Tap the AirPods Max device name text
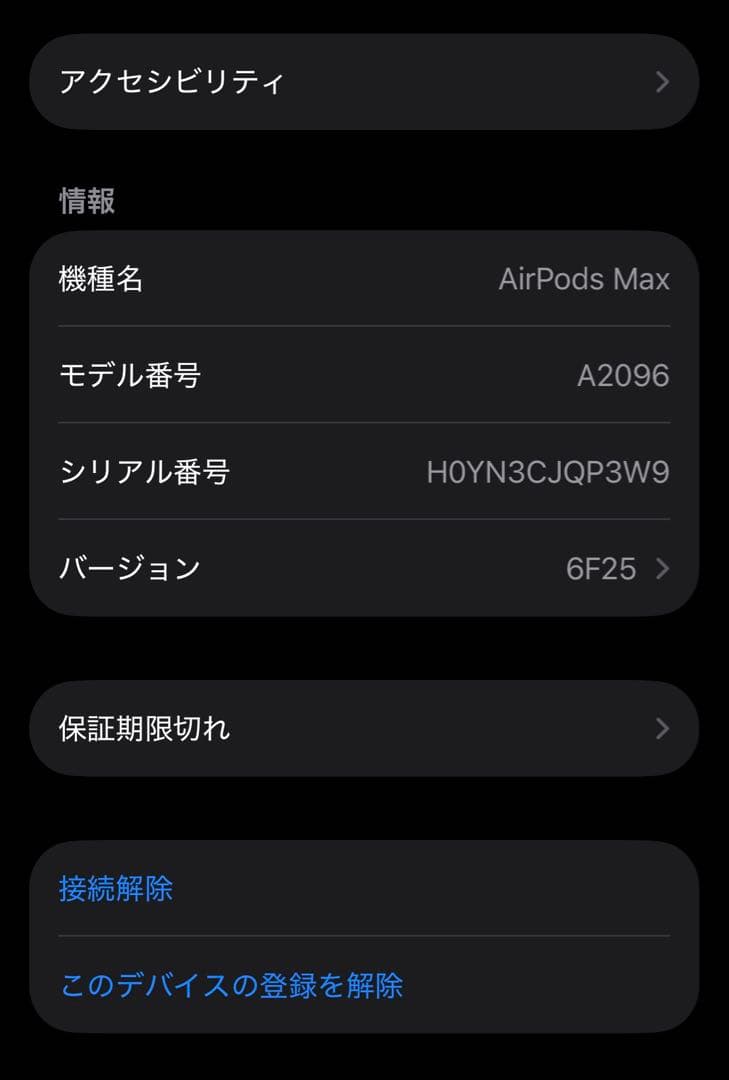 [x=585, y=279]
